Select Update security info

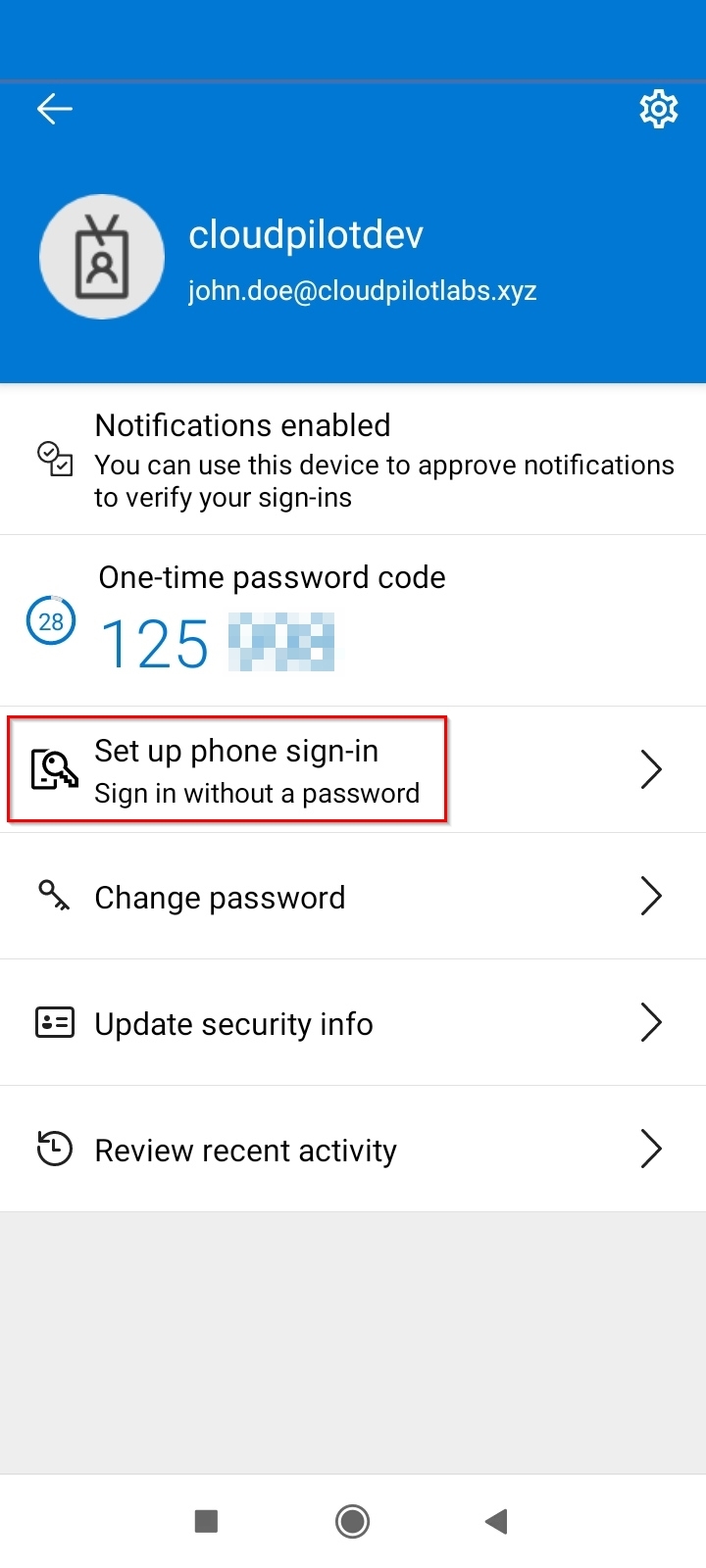[x=353, y=1023]
